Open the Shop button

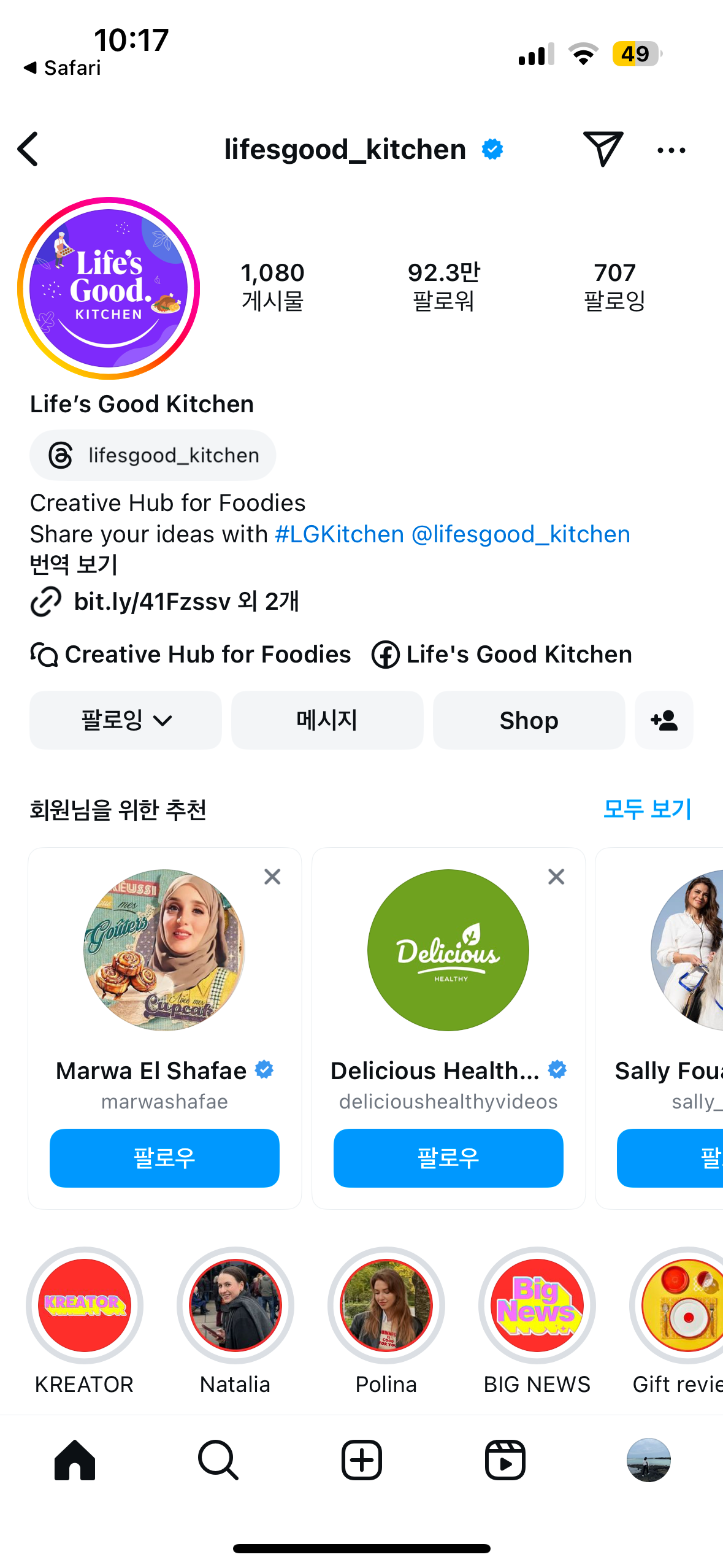point(529,720)
